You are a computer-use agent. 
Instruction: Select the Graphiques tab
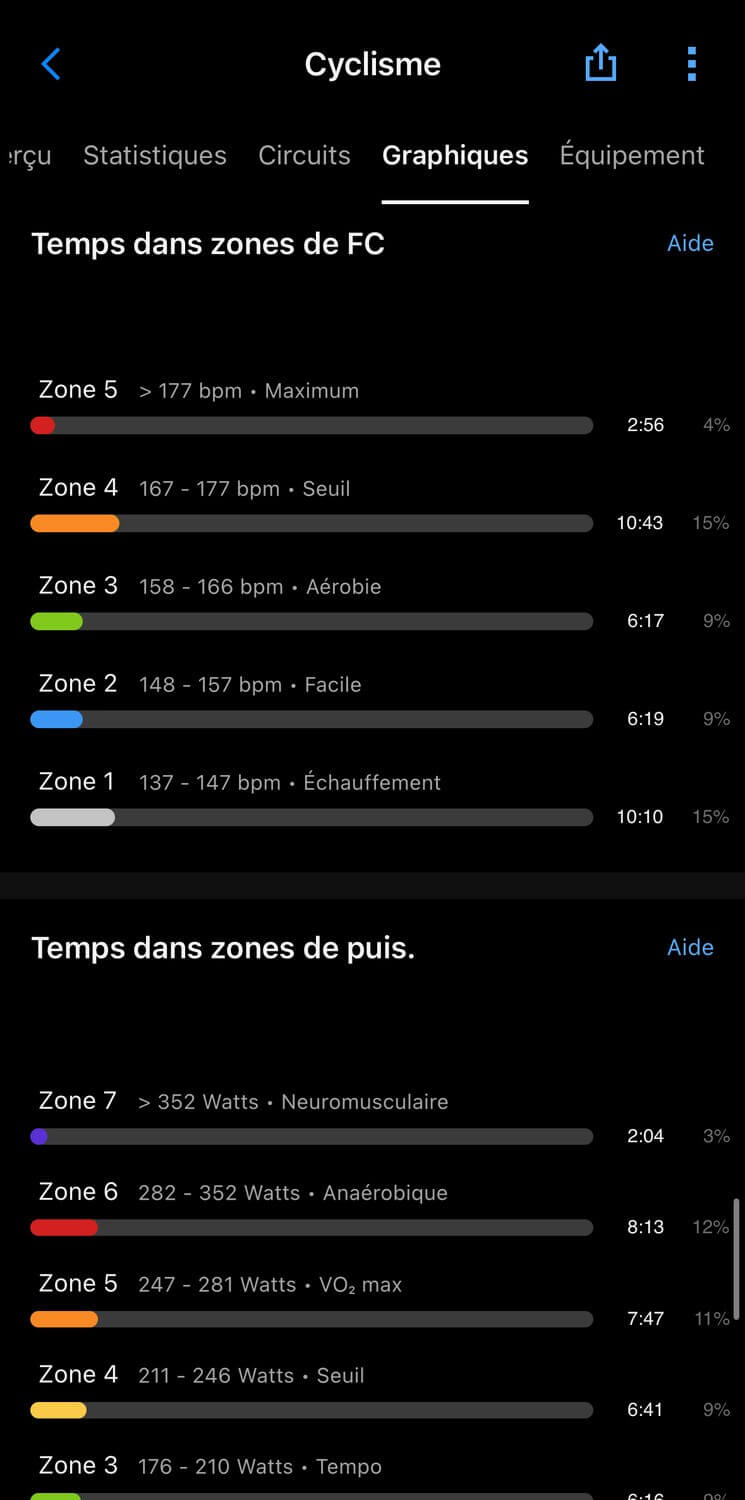point(455,155)
